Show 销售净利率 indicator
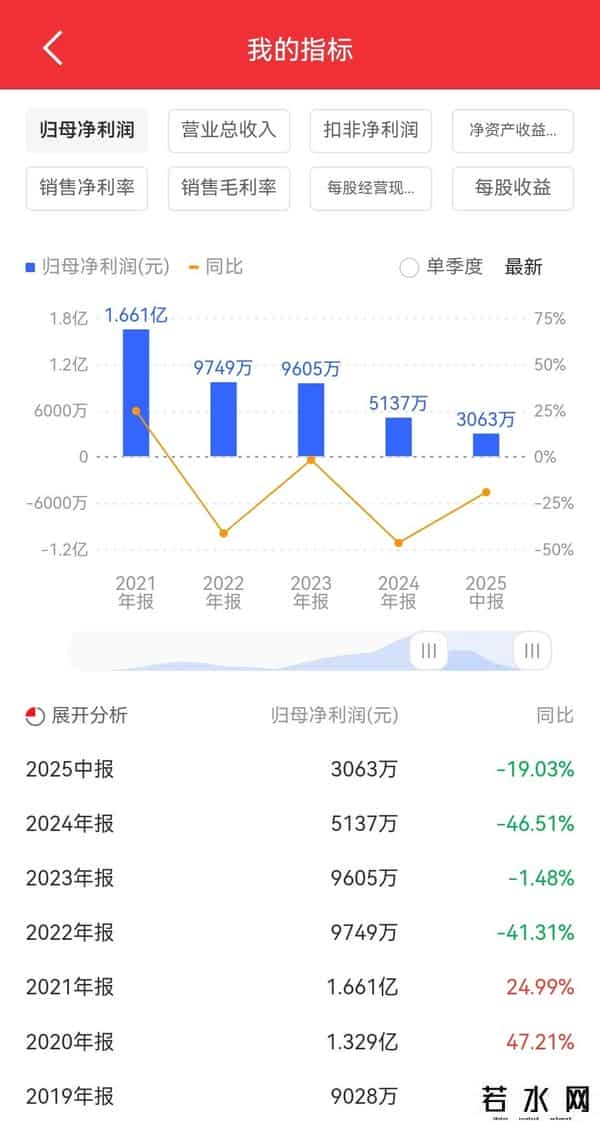Screen dimensions: 600x1121 [x=86, y=187]
